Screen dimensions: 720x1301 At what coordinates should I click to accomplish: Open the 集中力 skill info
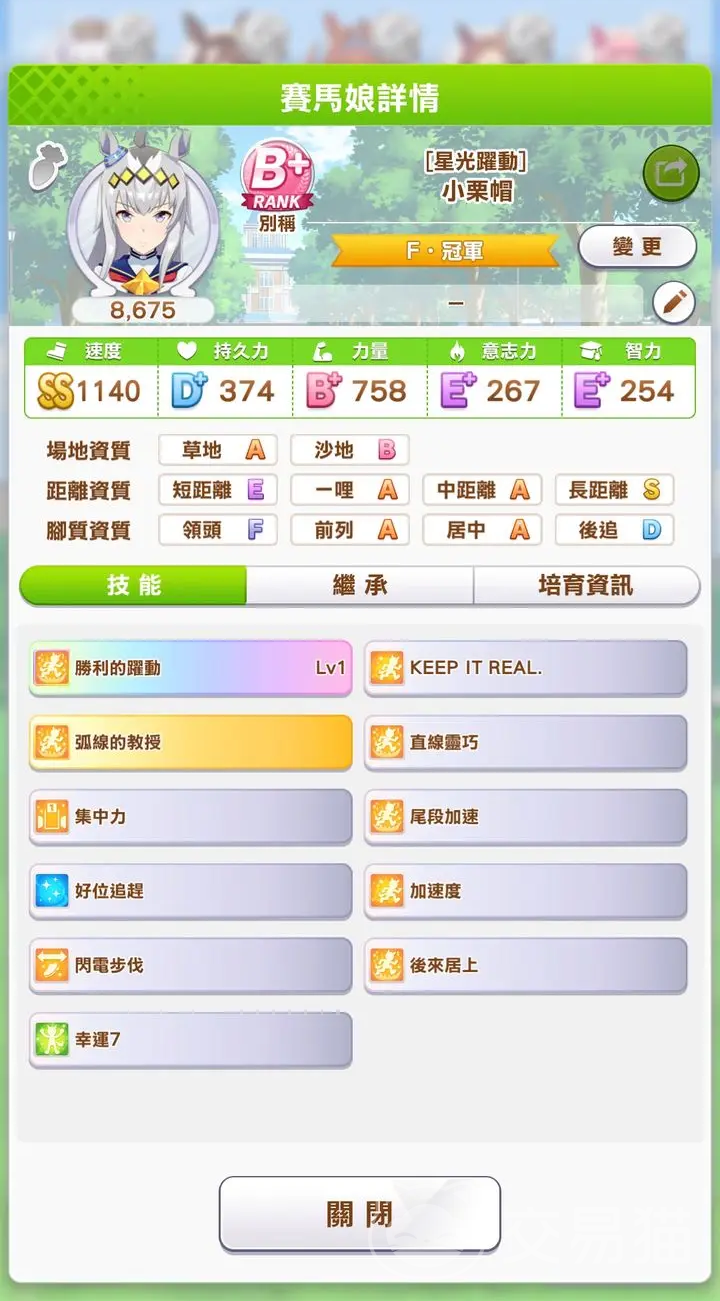click(x=190, y=816)
